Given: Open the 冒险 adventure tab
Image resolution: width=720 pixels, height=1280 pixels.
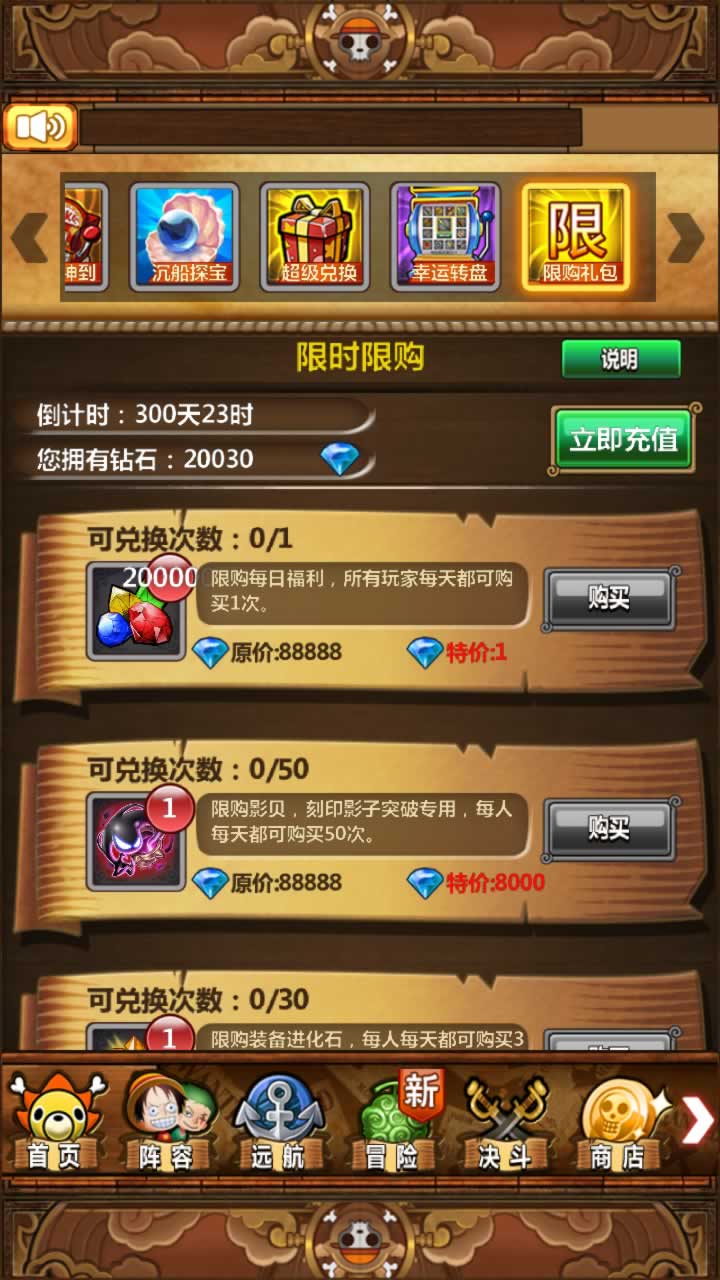Looking at the screenshot, I should pos(392,1122).
